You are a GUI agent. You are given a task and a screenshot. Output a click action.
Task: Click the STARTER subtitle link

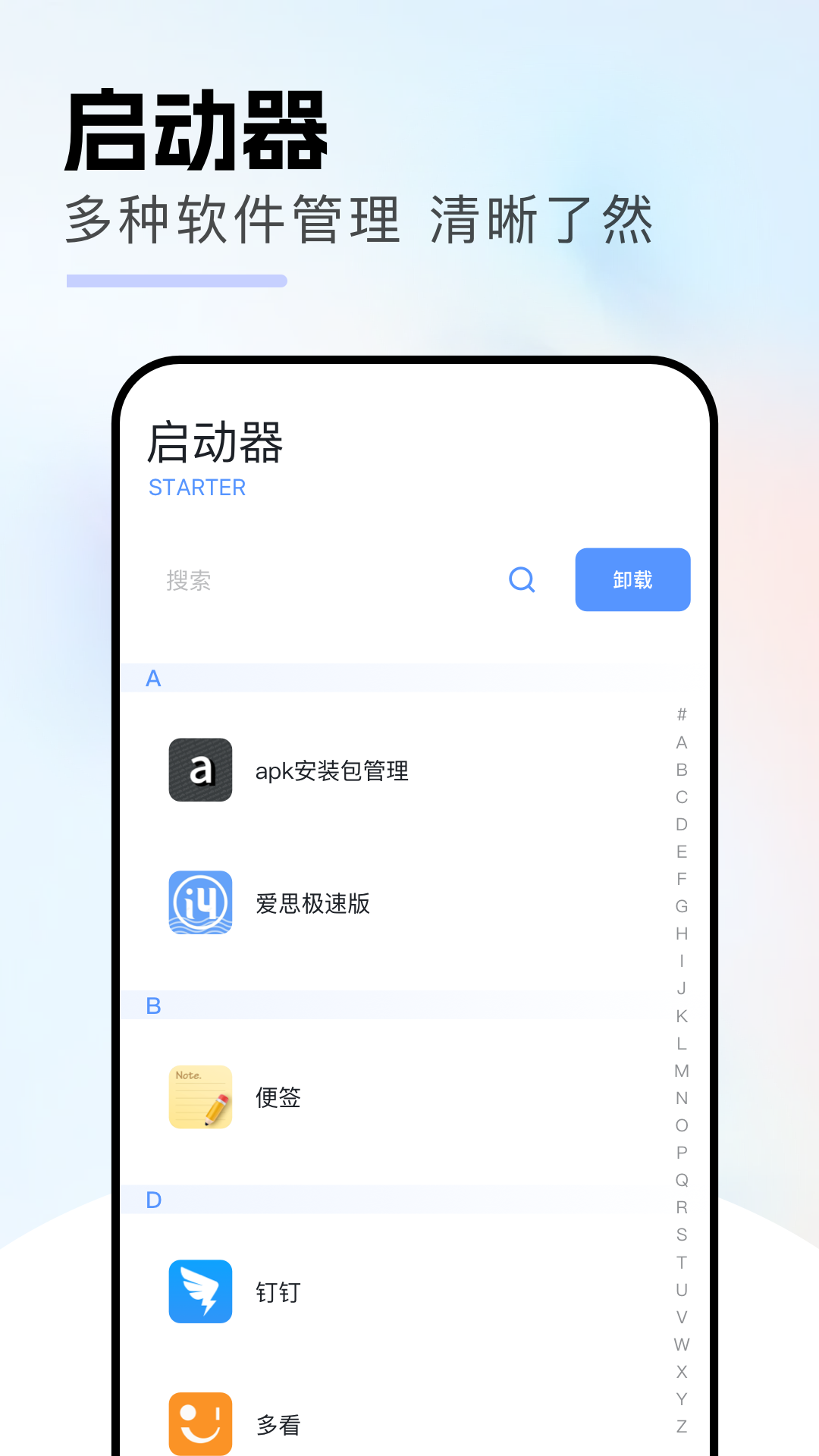coord(197,488)
